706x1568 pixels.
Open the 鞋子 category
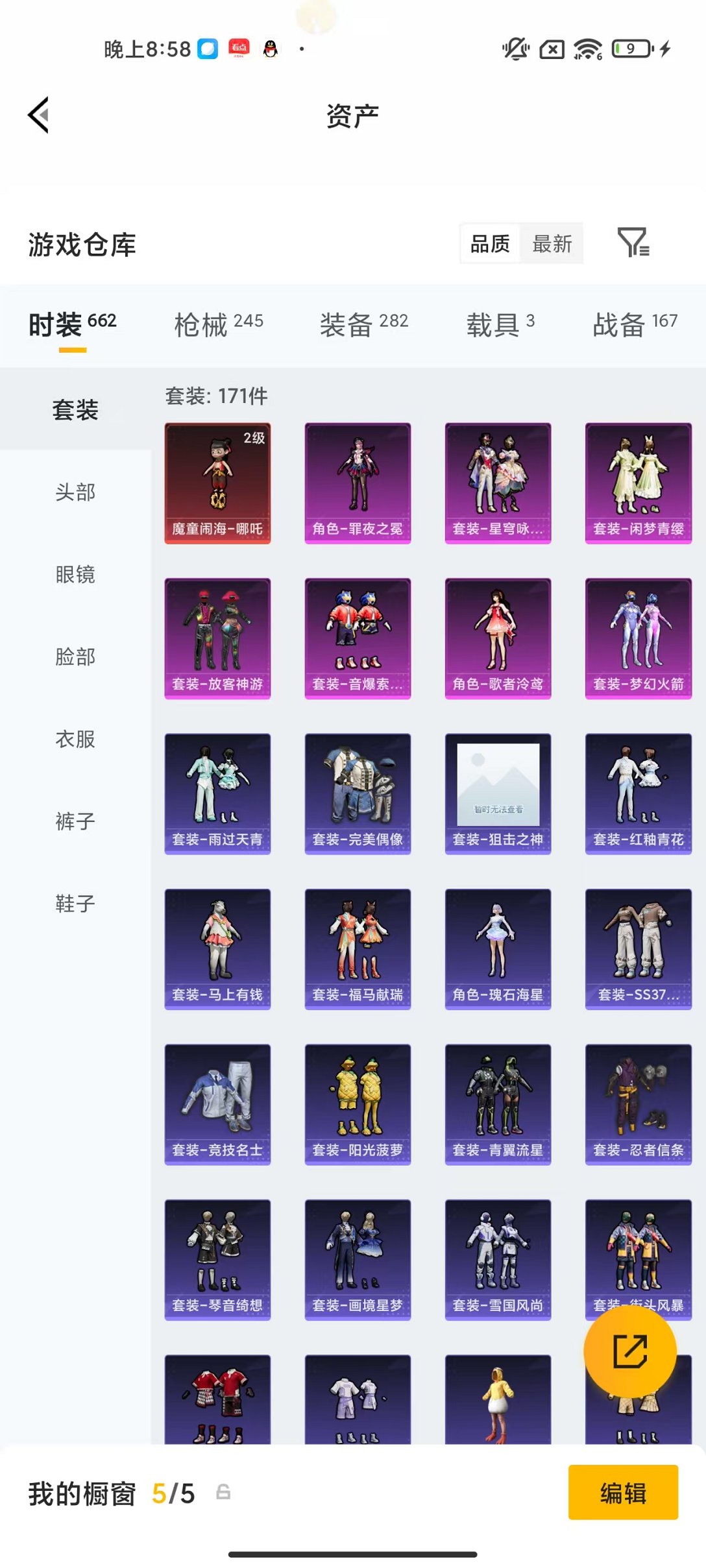tap(75, 904)
